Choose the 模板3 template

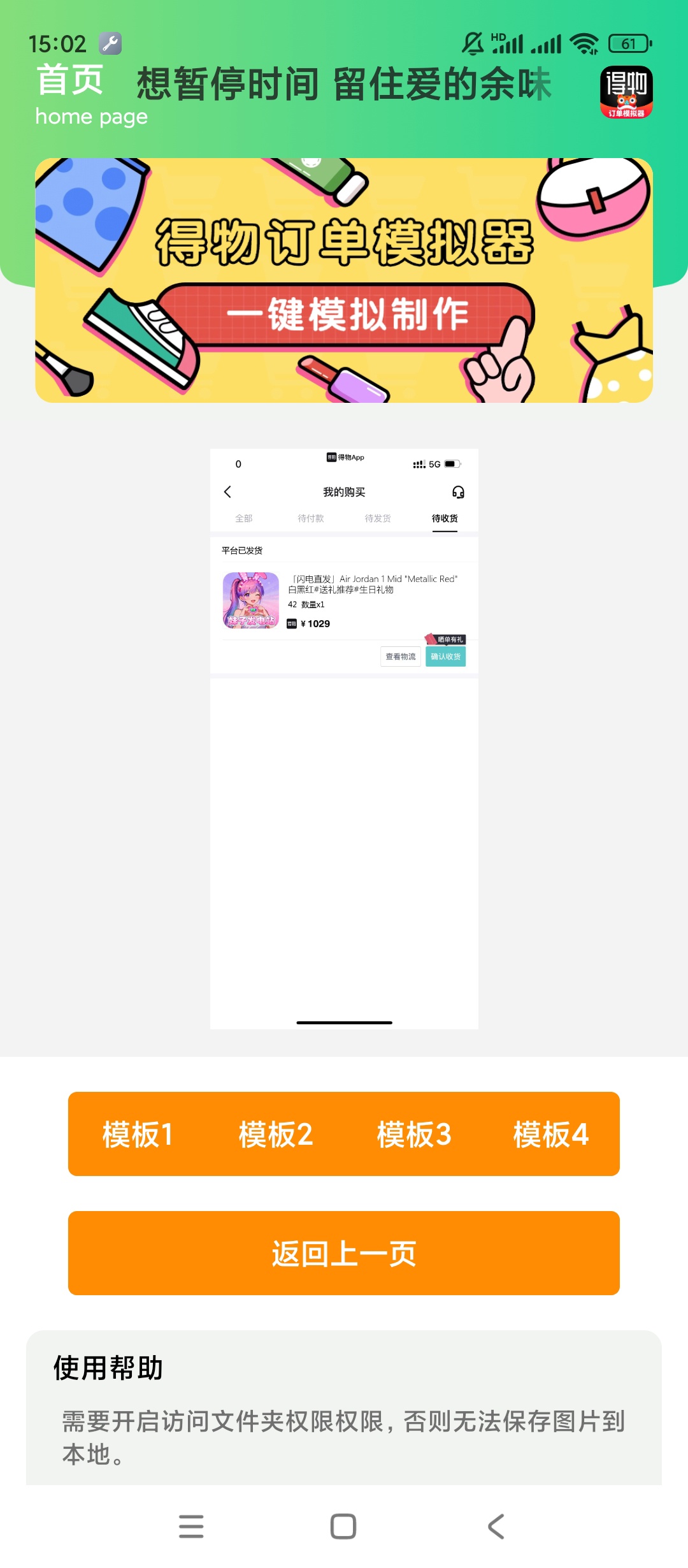[x=413, y=1134]
